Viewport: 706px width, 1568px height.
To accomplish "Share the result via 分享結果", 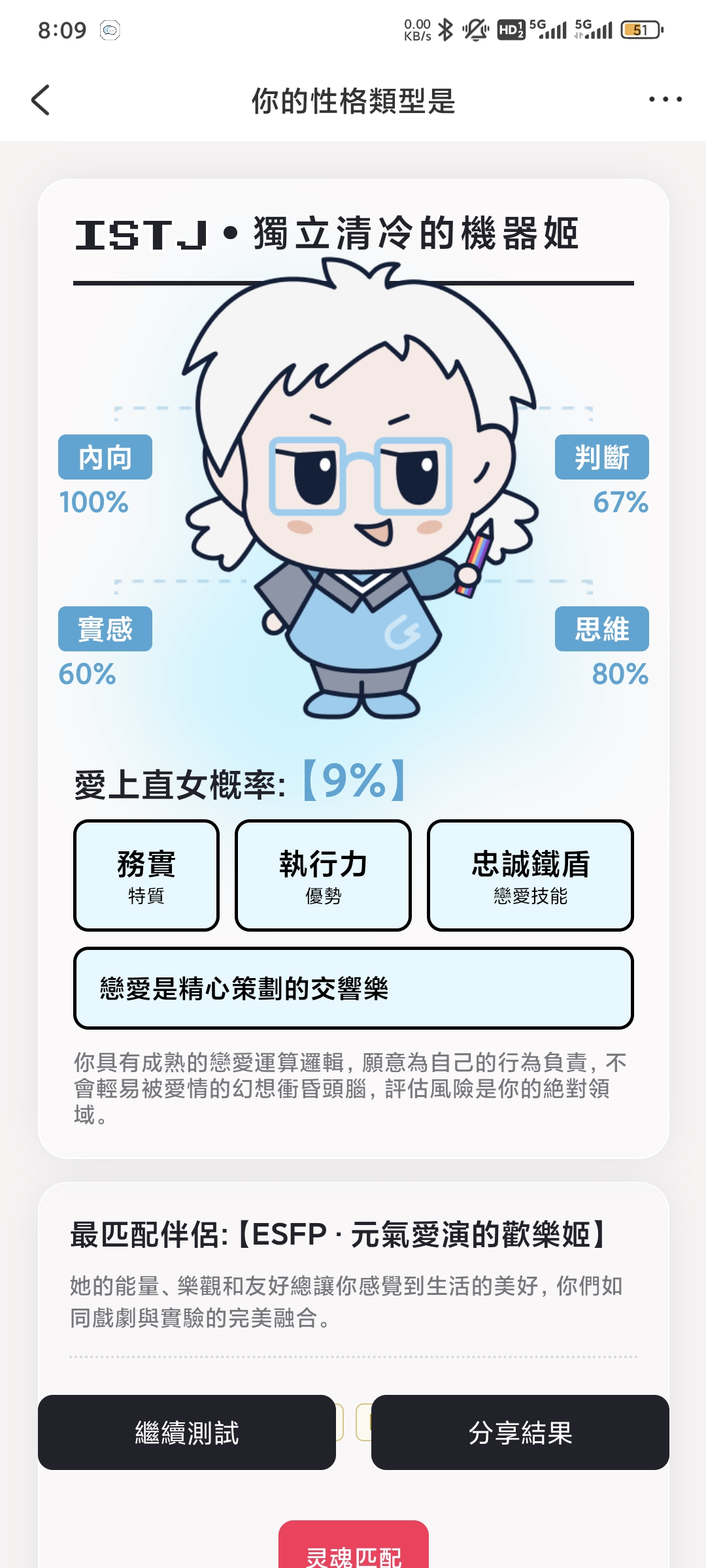I will [x=520, y=1433].
